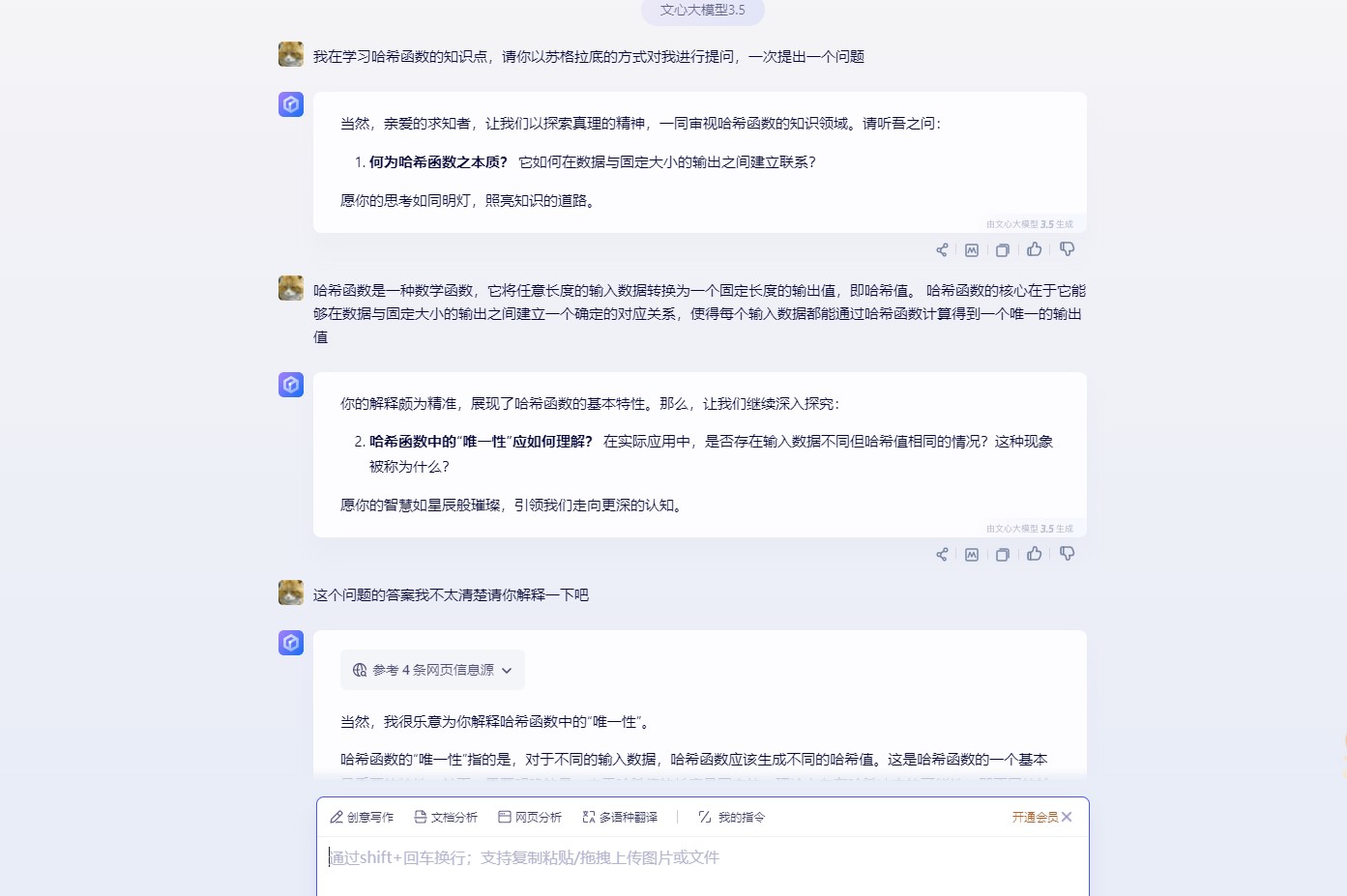Viewport: 1347px width, 896px height.
Task: Like the first reply about 哈希函数之本质
Action: pyautogui.click(x=1035, y=249)
